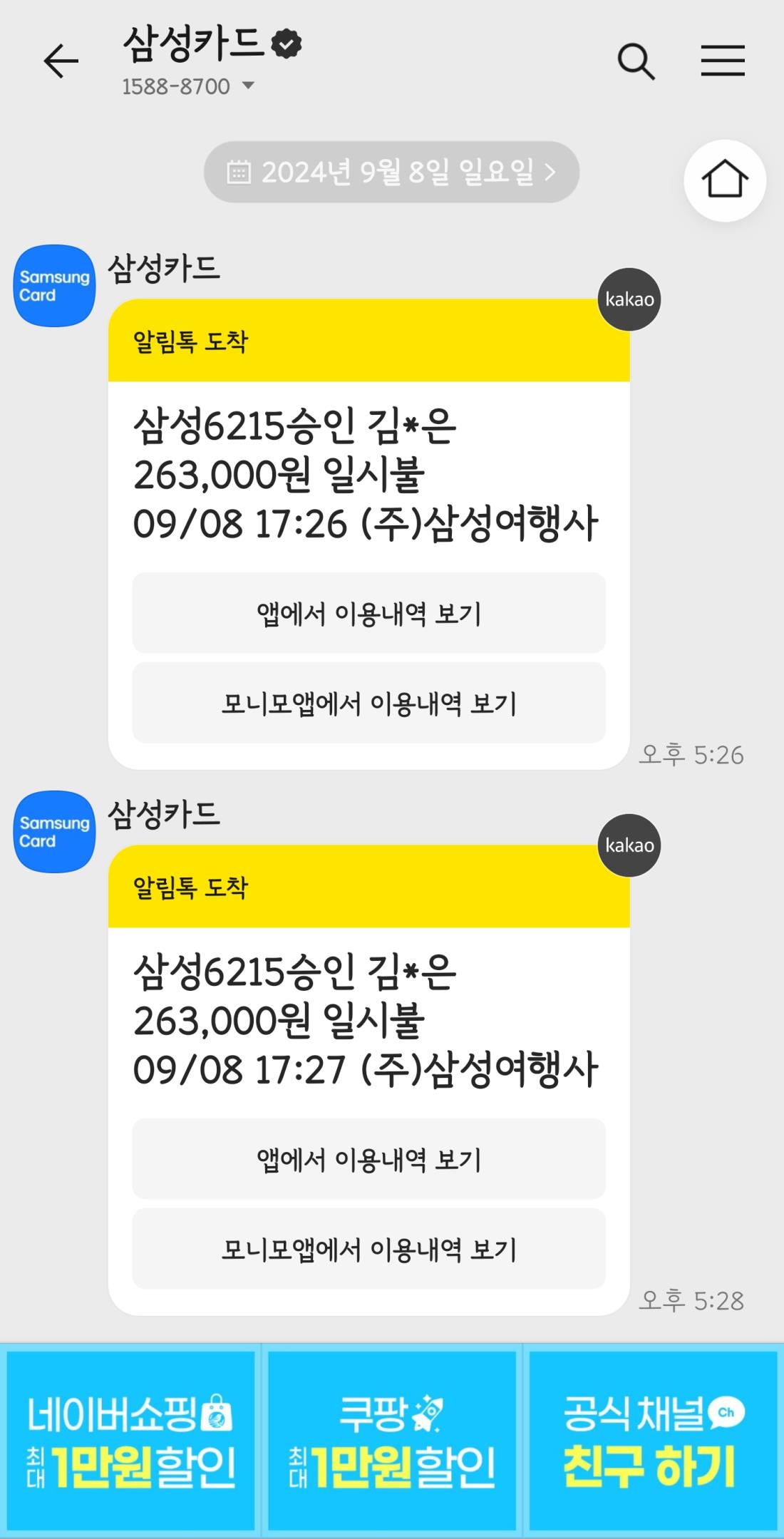The image size is (784, 1539).
Task: Go back from the 삼성카드 chat
Action: pos(61,61)
